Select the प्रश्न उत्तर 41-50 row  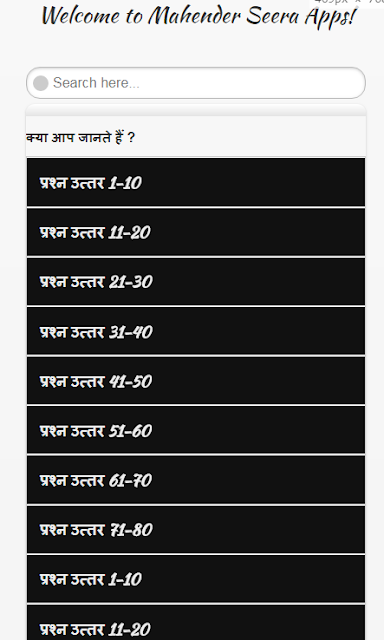(x=196, y=381)
